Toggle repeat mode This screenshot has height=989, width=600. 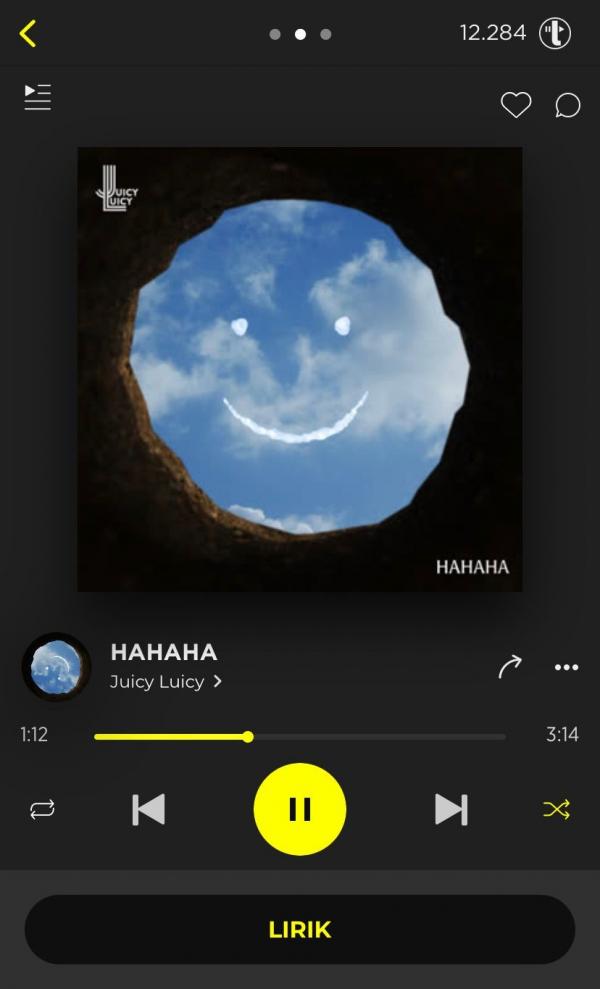tap(42, 809)
